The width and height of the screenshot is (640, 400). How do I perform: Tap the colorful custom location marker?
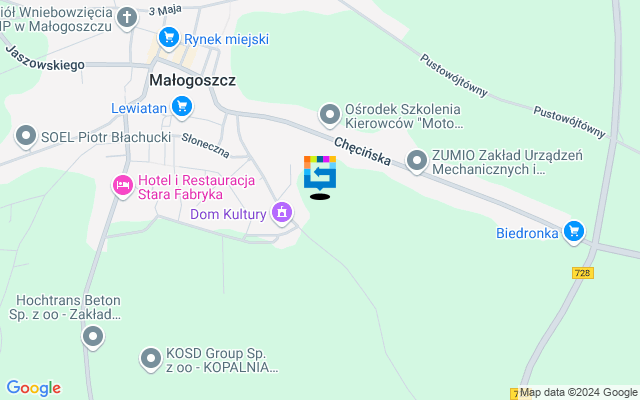(320, 173)
